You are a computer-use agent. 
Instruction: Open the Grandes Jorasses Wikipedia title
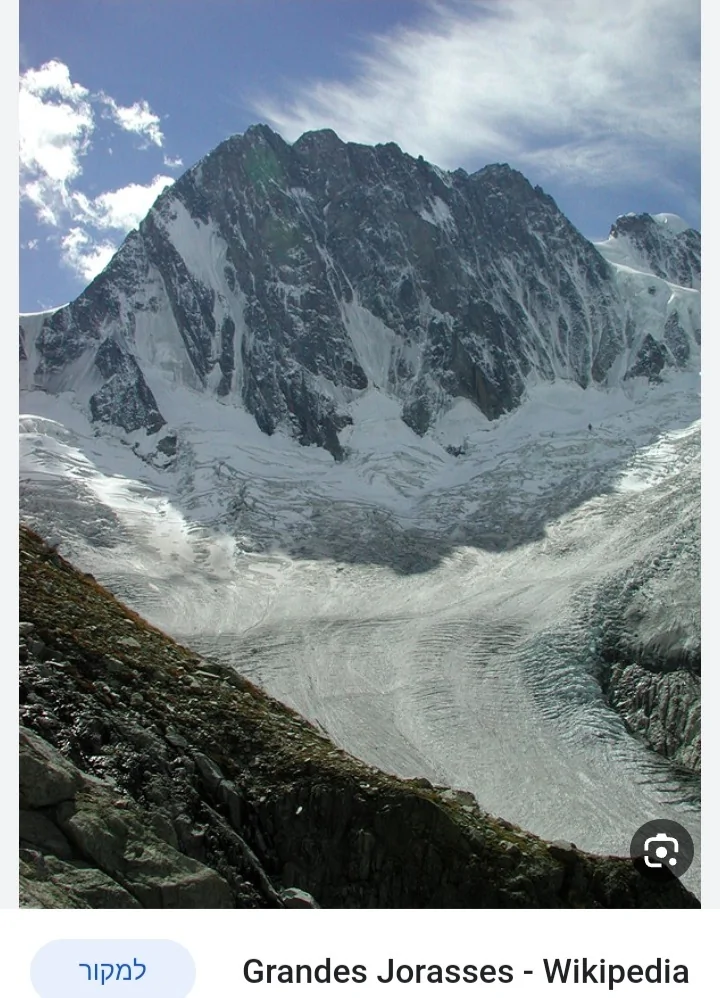465,971
